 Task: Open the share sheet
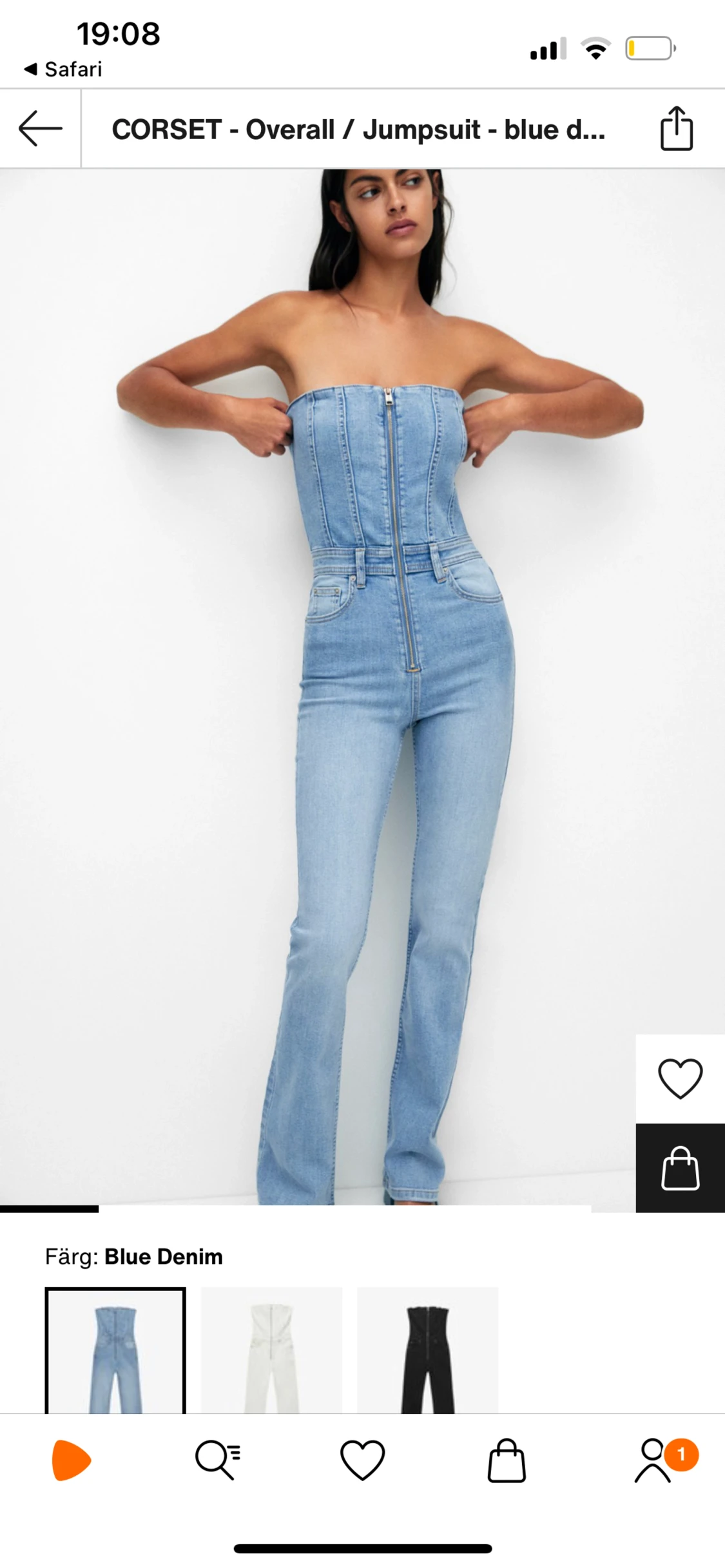(675, 127)
